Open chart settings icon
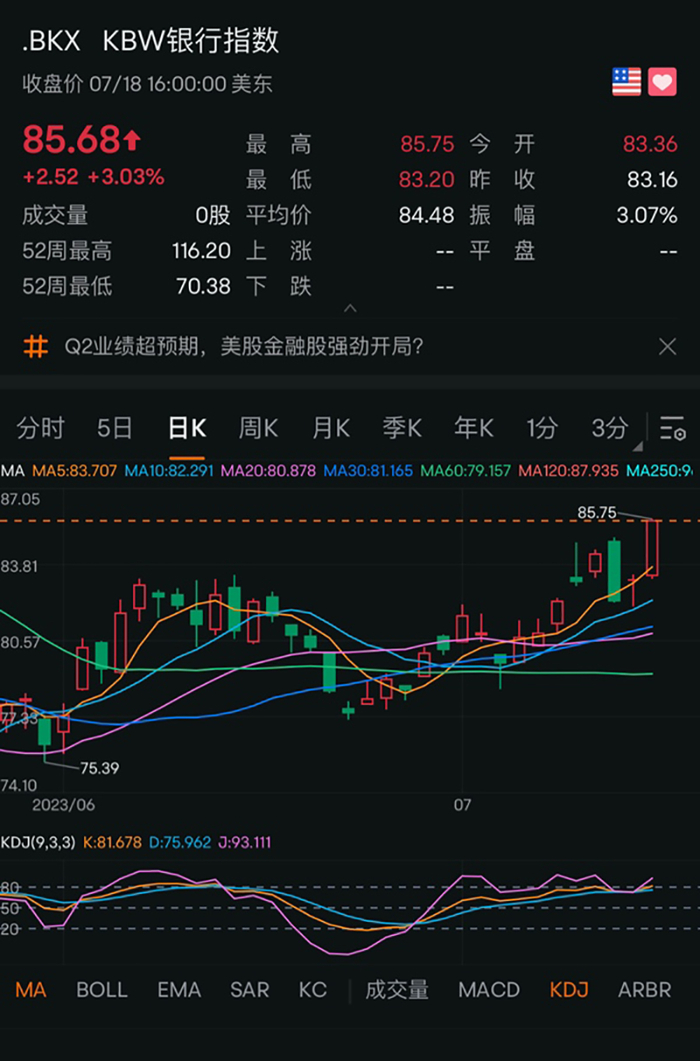The width and height of the screenshot is (700, 1061). (672, 428)
